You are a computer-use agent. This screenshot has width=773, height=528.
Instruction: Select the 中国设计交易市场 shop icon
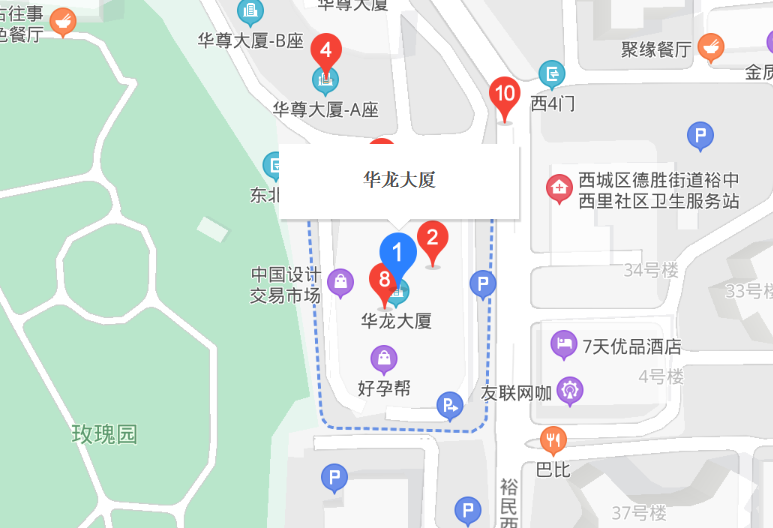click(340, 283)
